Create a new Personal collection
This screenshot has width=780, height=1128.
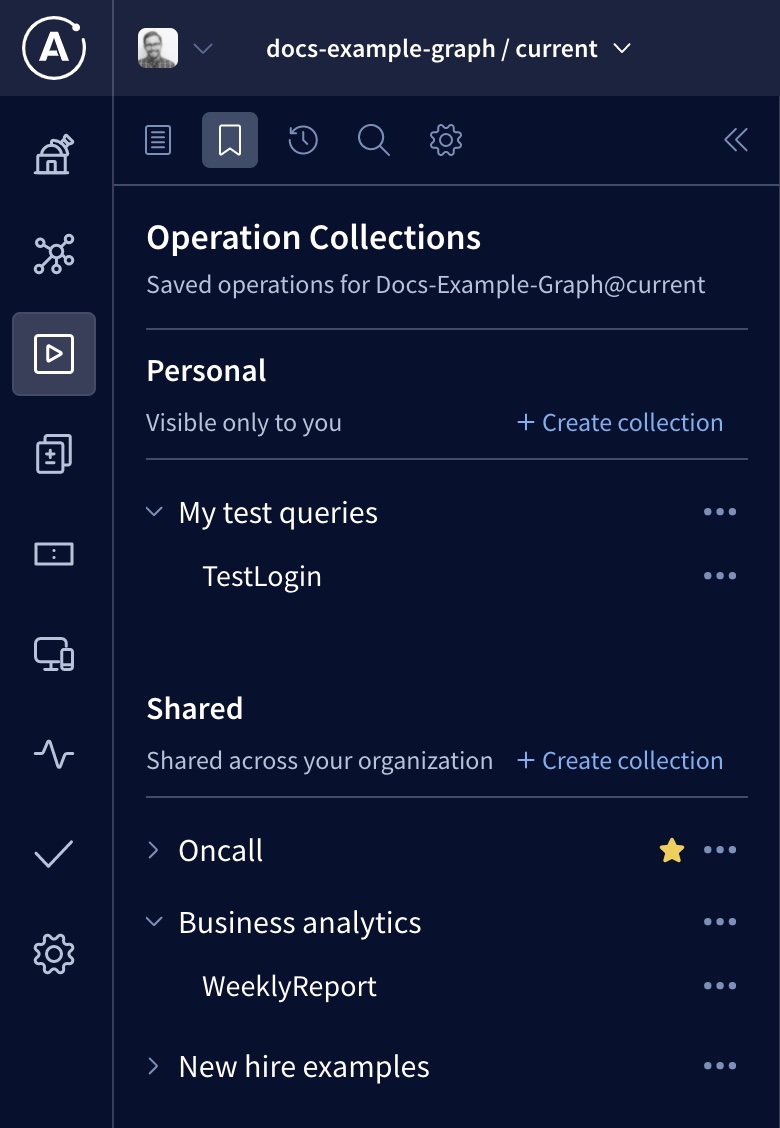[x=619, y=422]
